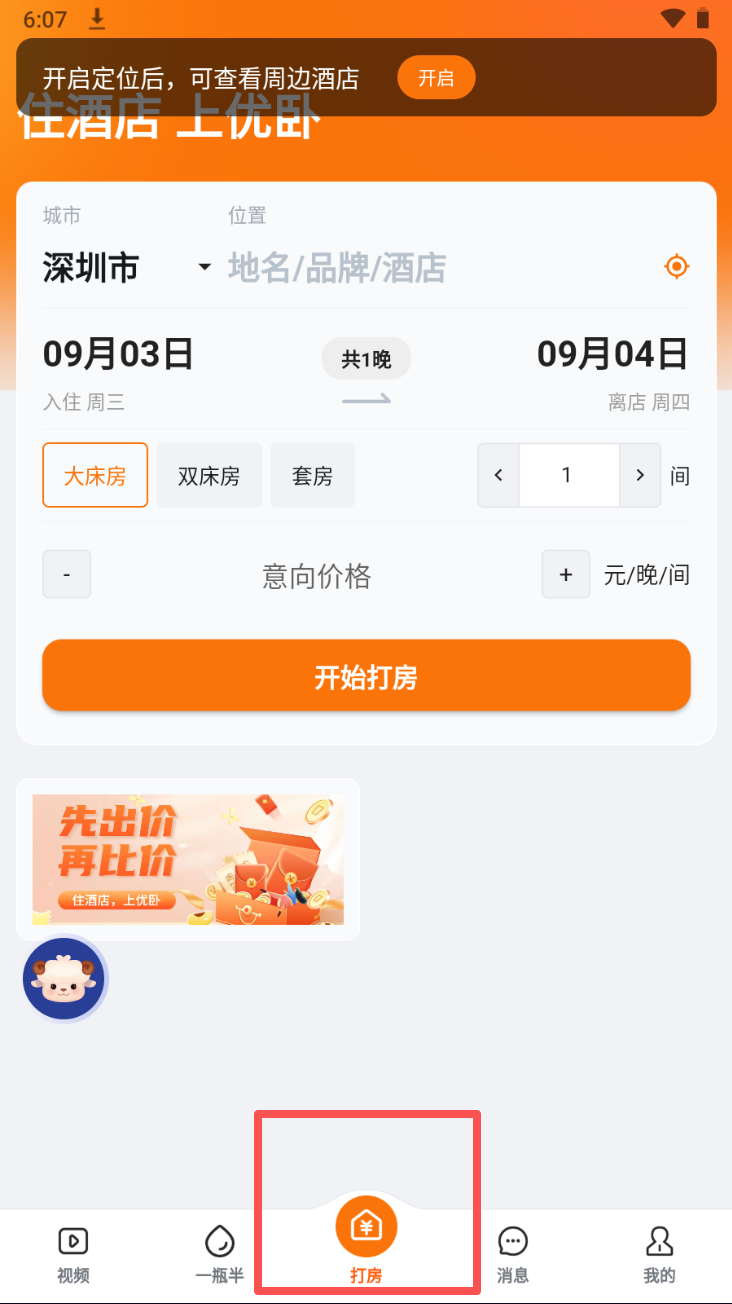The image size is (732, 1304).
Task: Start search with 开始打房 button
Action: (366, 677)
